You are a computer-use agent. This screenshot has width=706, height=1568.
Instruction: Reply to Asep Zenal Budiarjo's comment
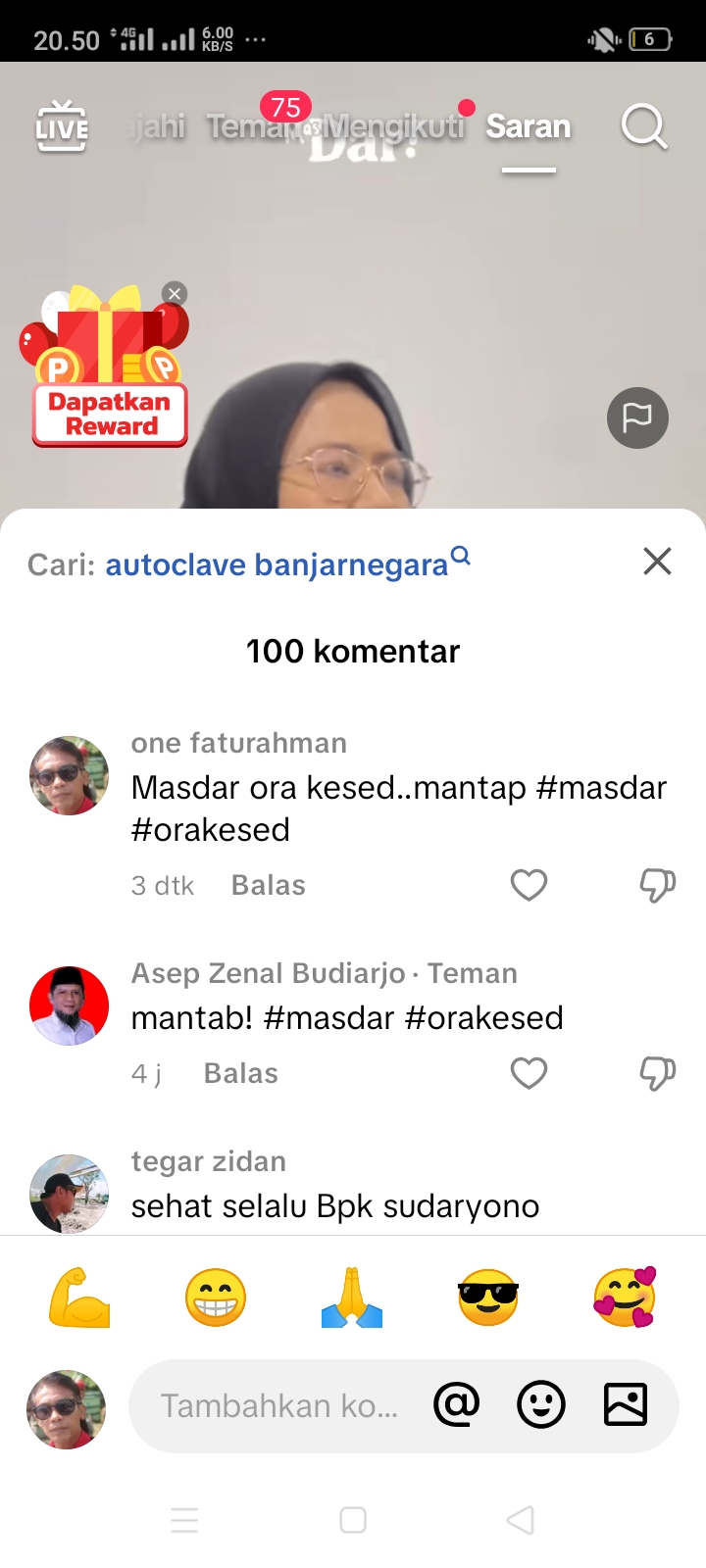240,1073
